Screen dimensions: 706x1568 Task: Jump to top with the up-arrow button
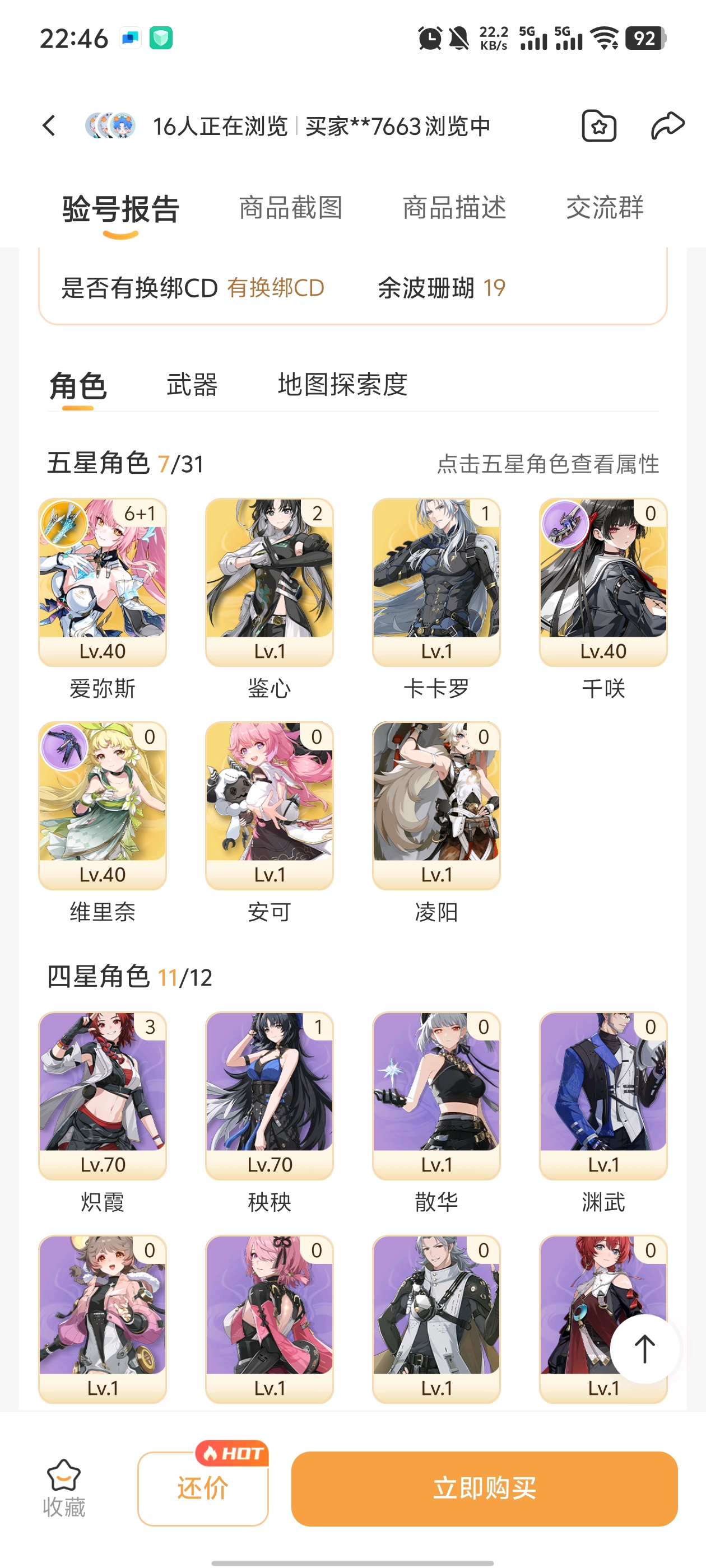tap(644, 1349)
